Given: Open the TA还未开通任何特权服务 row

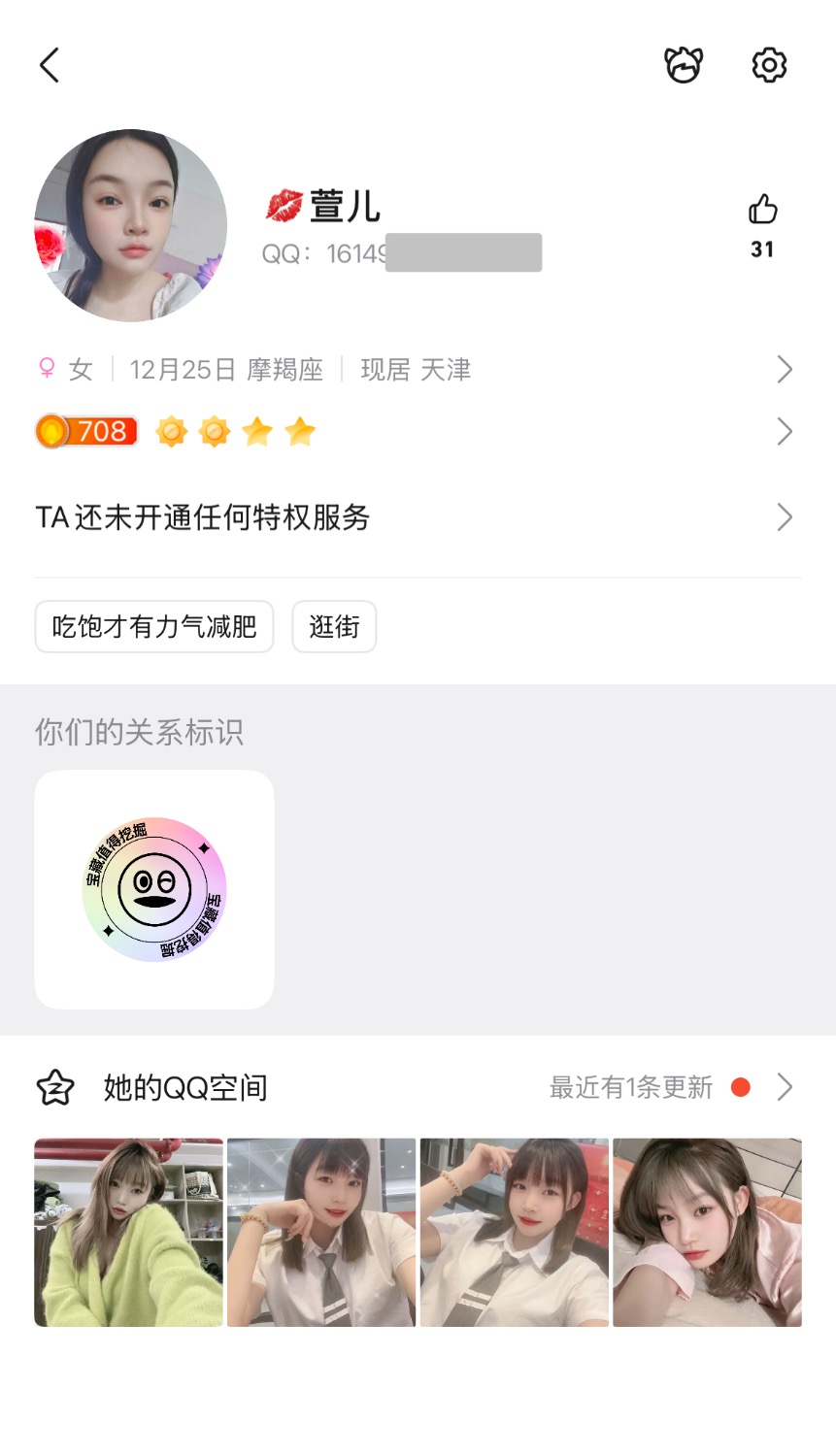Looking at the screenshot, I should [418, 517].
